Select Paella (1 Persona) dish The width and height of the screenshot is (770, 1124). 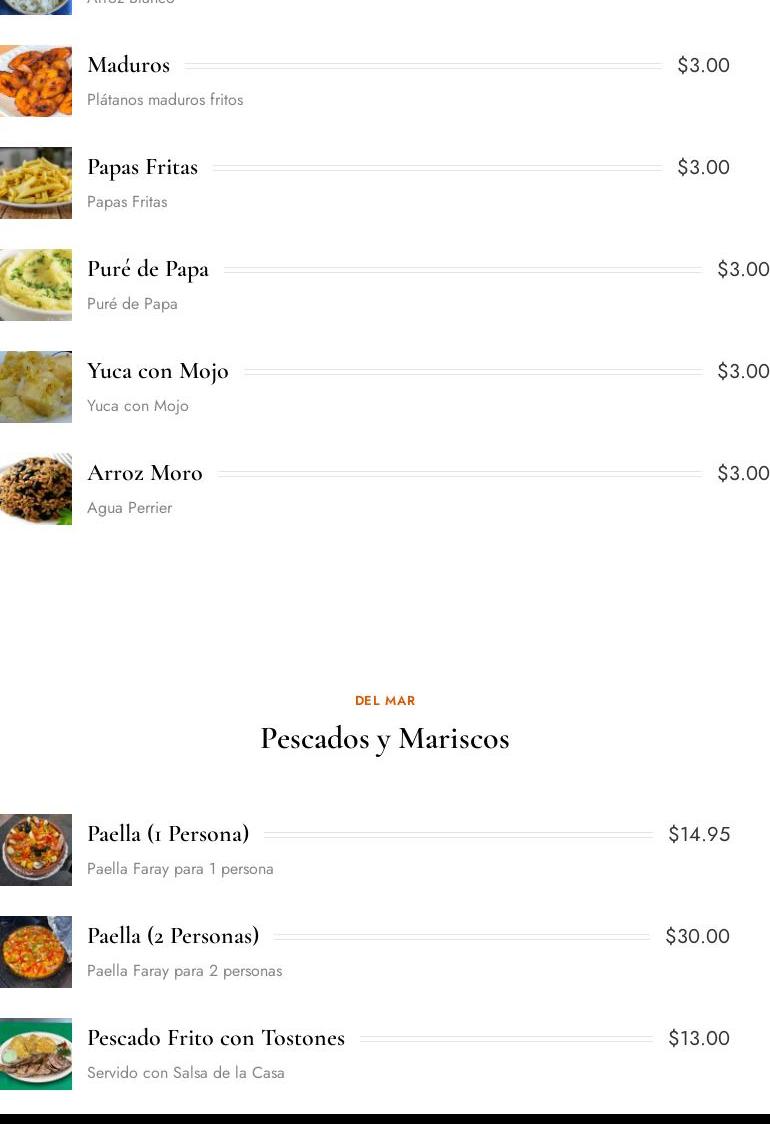(168, 835)
